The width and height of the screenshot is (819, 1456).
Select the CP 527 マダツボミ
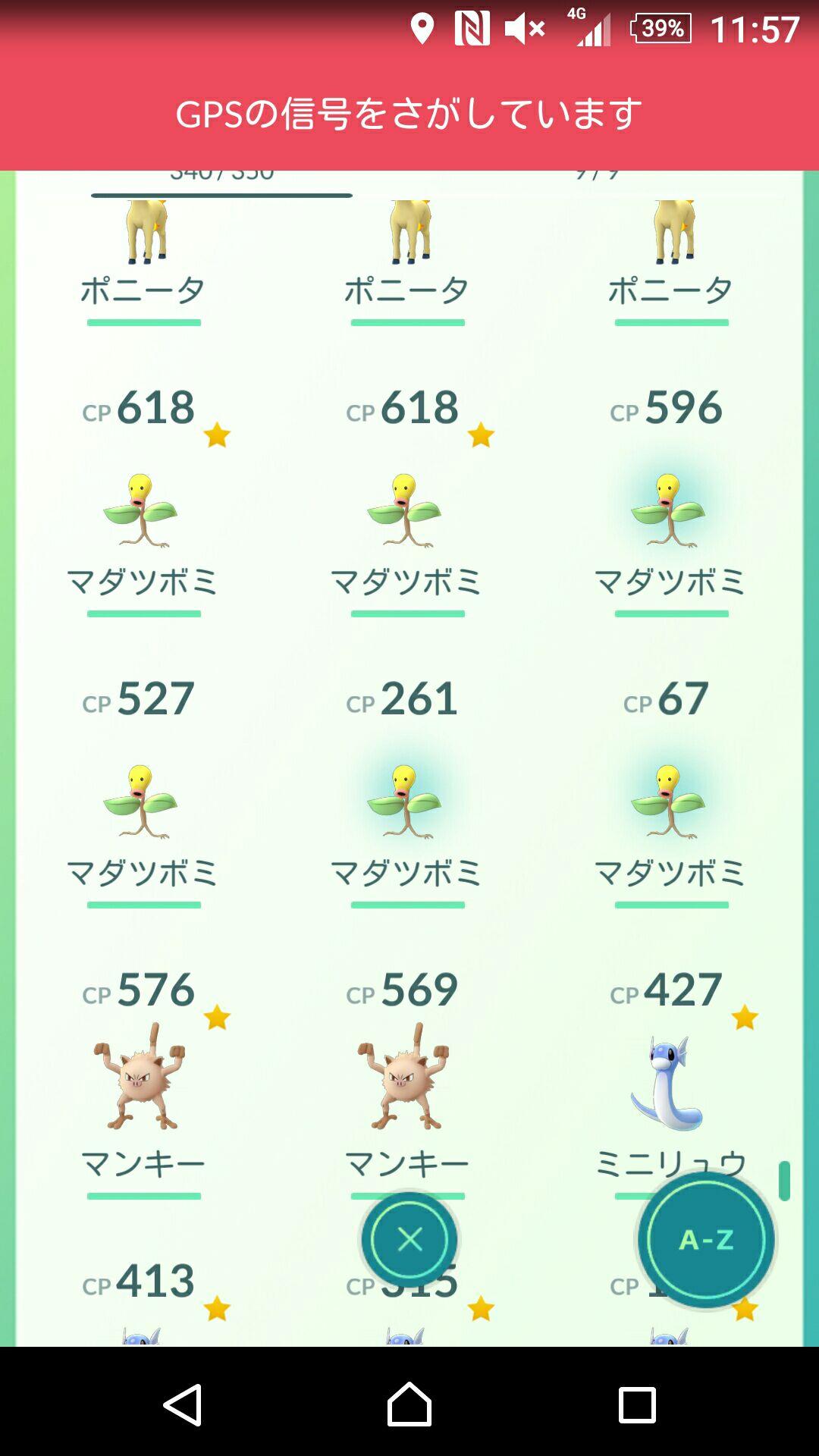click(143, 800)
